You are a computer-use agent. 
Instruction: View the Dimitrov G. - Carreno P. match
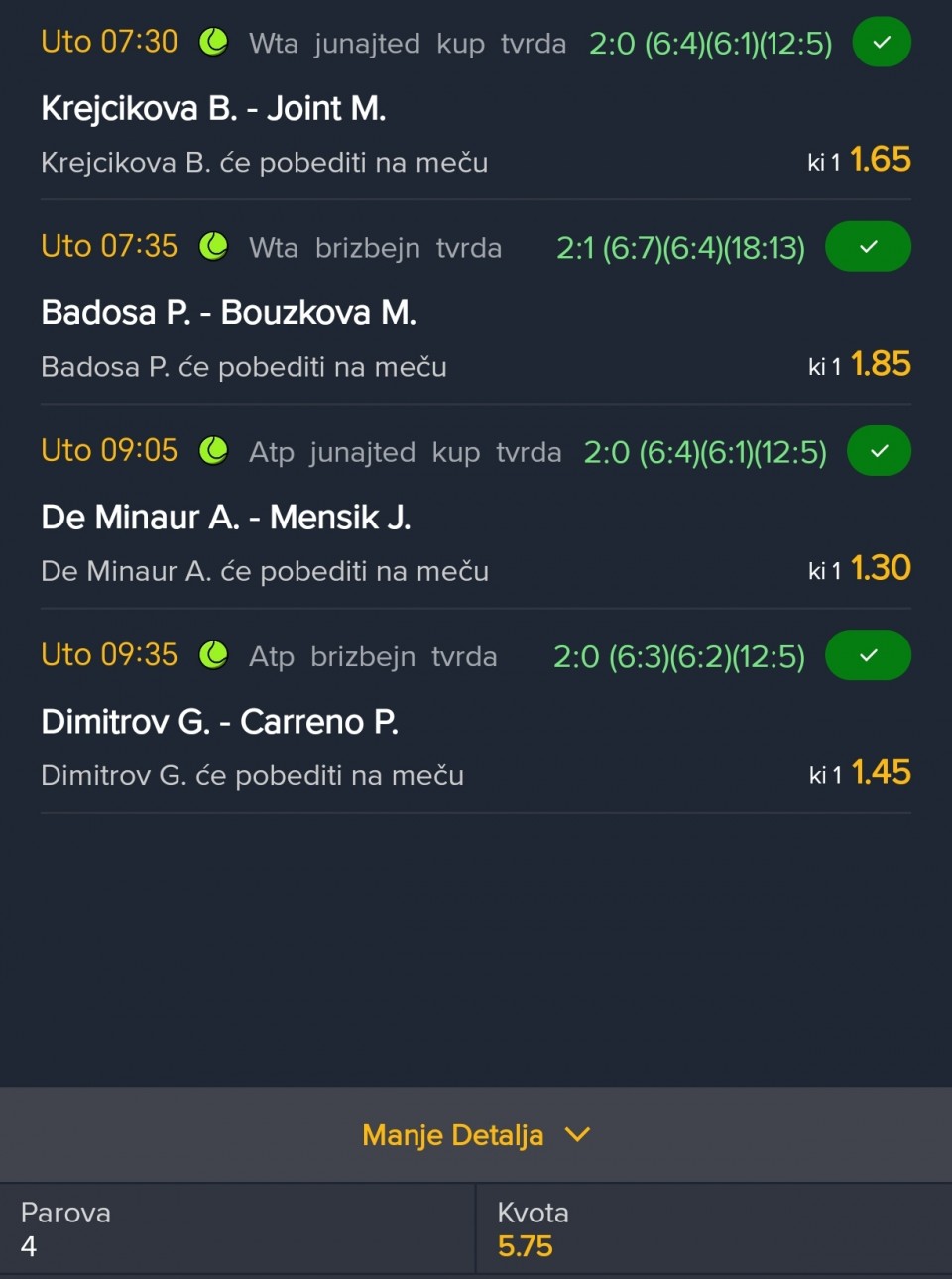(x=219, y=721)
